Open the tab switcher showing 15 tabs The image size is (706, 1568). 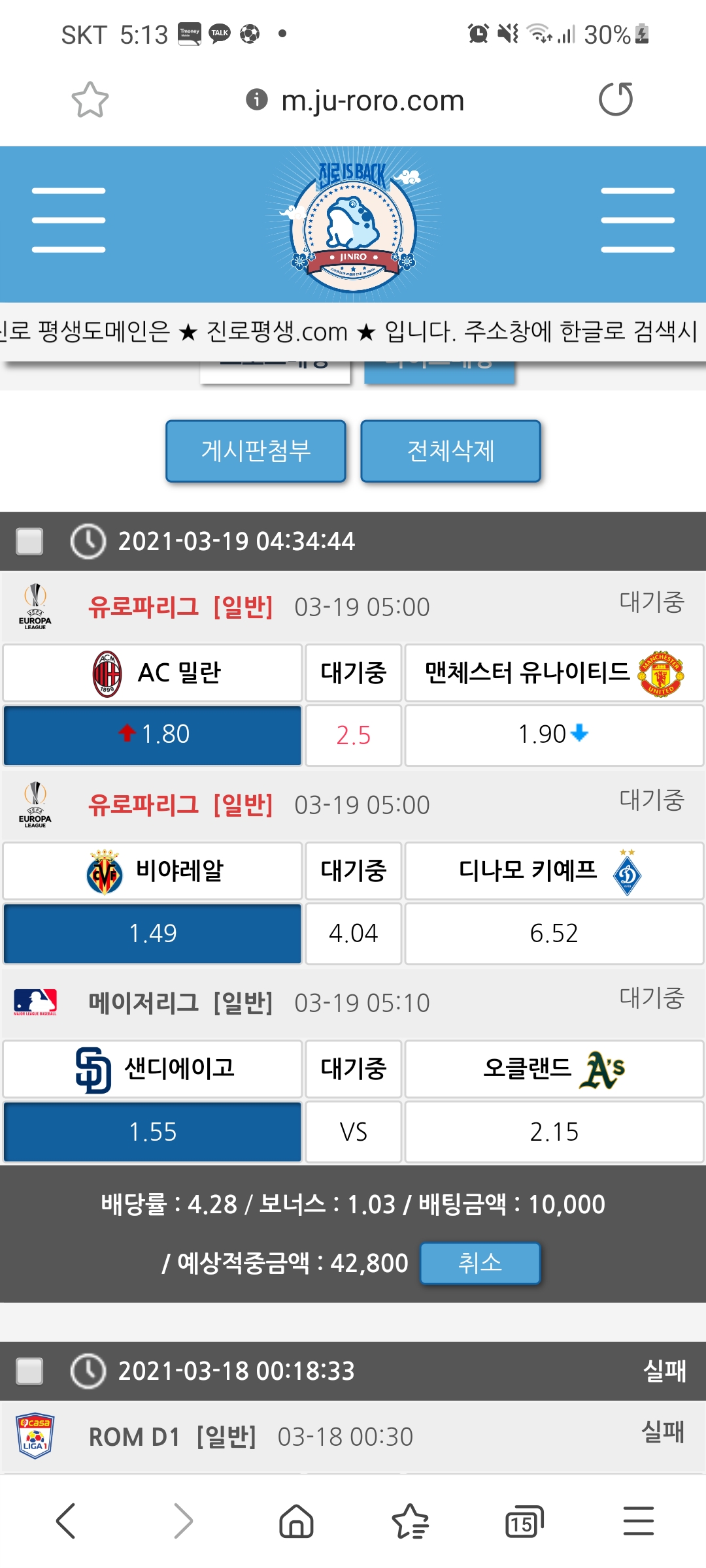pyautogui.click(x=524, y=1522)
